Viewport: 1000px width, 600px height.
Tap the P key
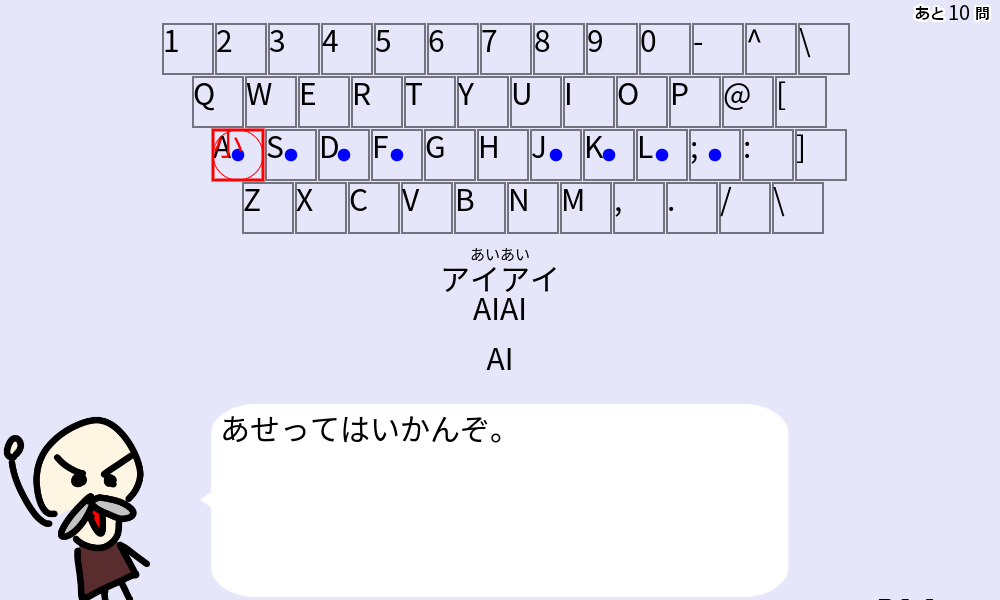694,102
